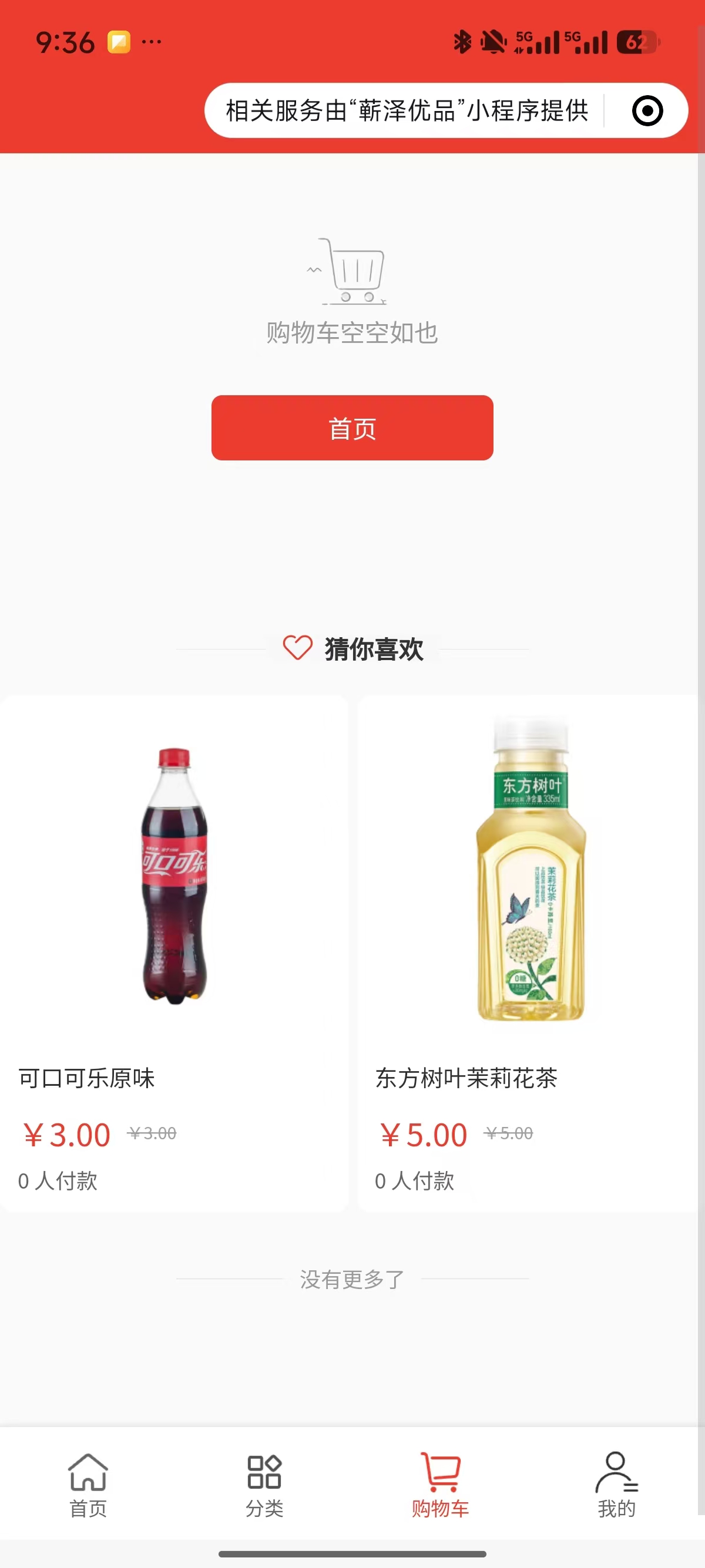The width and height of the screenshot is (705, 1568).
Task: Open the 我的 profile icon
Action: click(x=616, y=1474)
